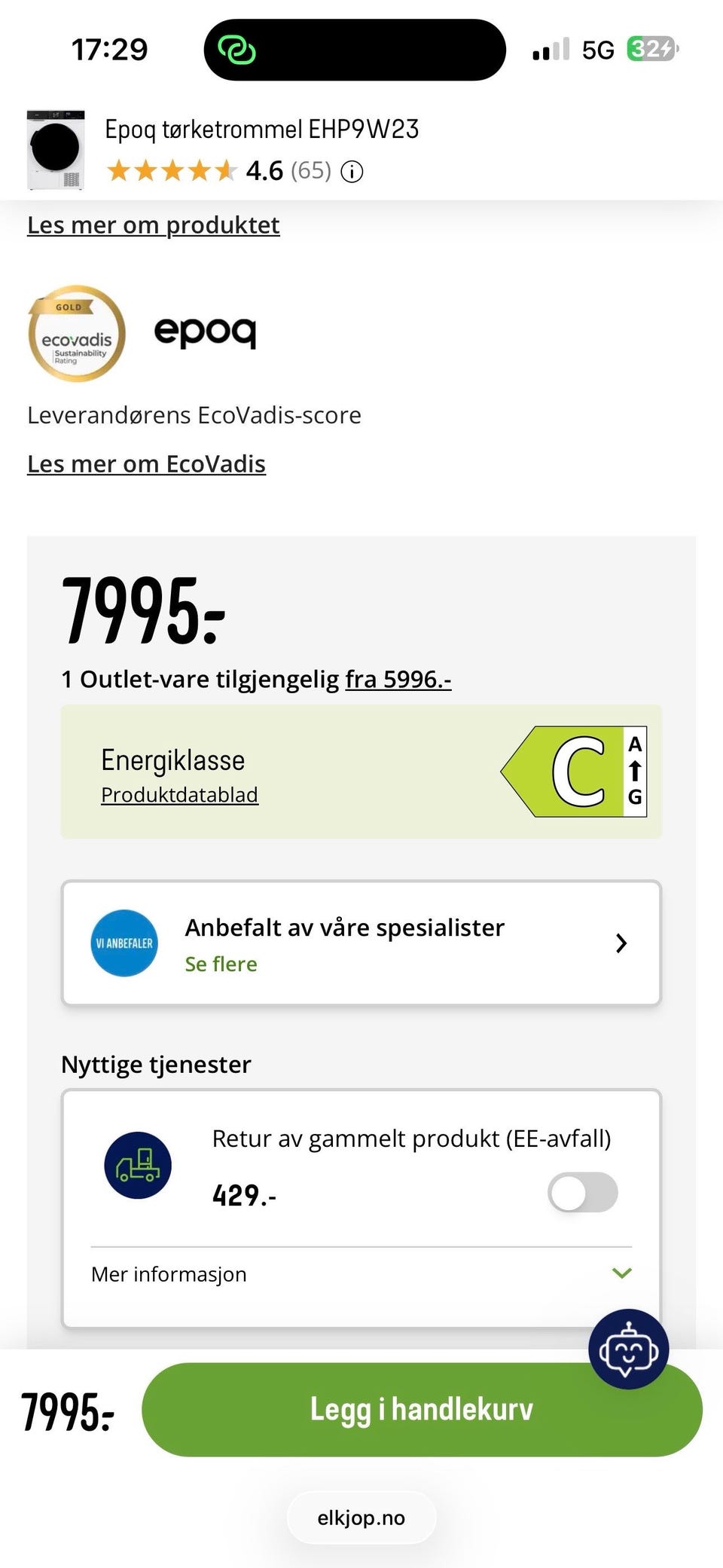This screenshot has height=1568, width=723.
Task: Open the 'Produktdatablad' datasheet
Action: click(179, 794)
